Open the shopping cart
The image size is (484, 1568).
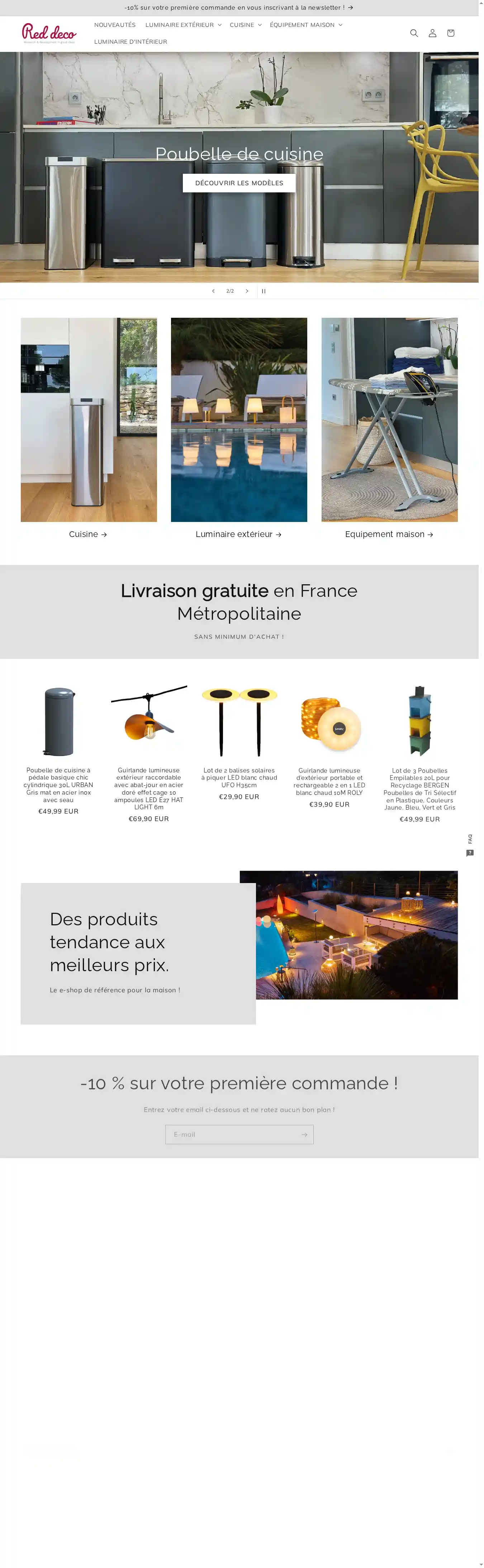click(x=451, y=33)
